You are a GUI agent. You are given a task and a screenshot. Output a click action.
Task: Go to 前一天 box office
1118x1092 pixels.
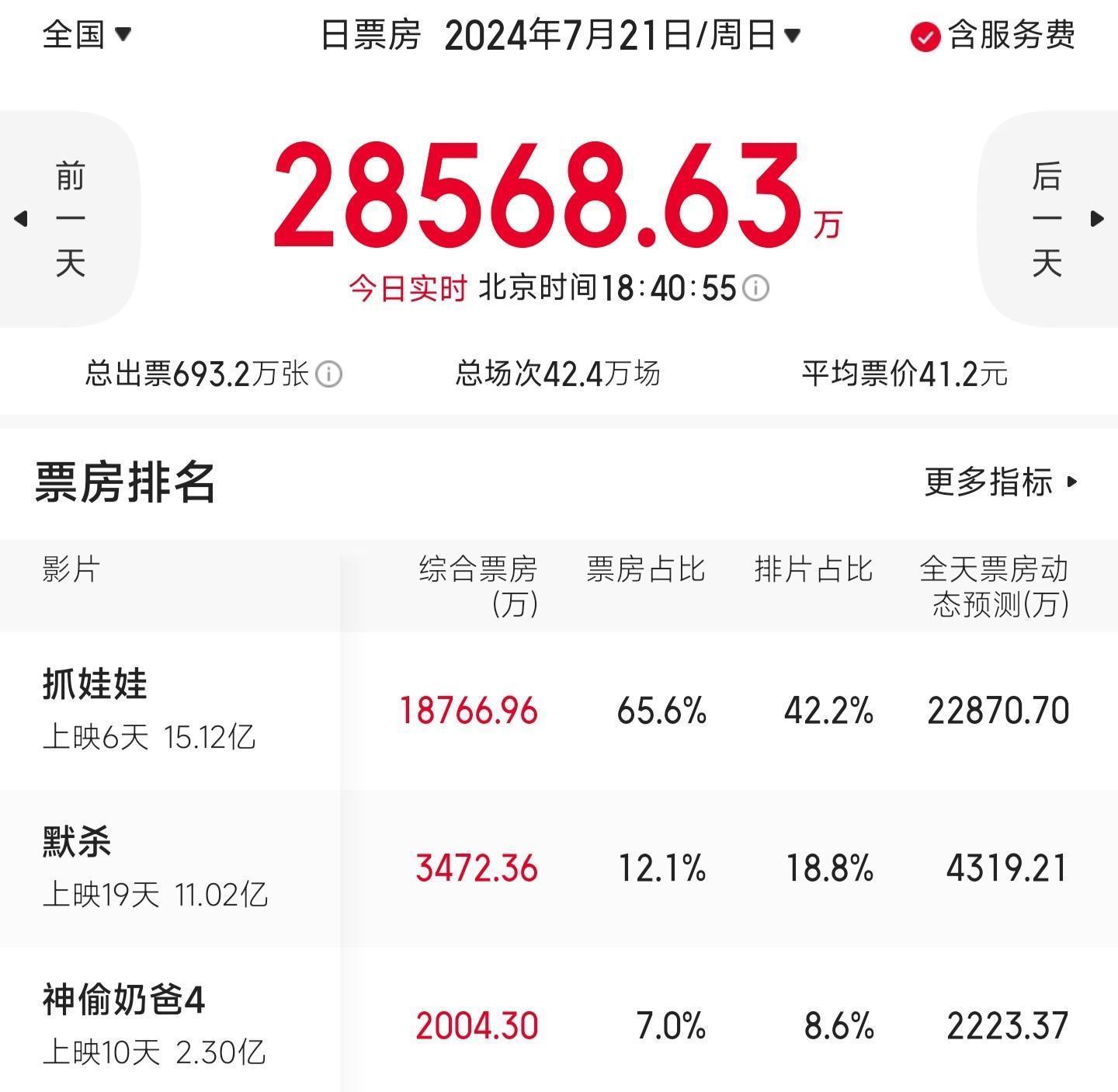68,219
